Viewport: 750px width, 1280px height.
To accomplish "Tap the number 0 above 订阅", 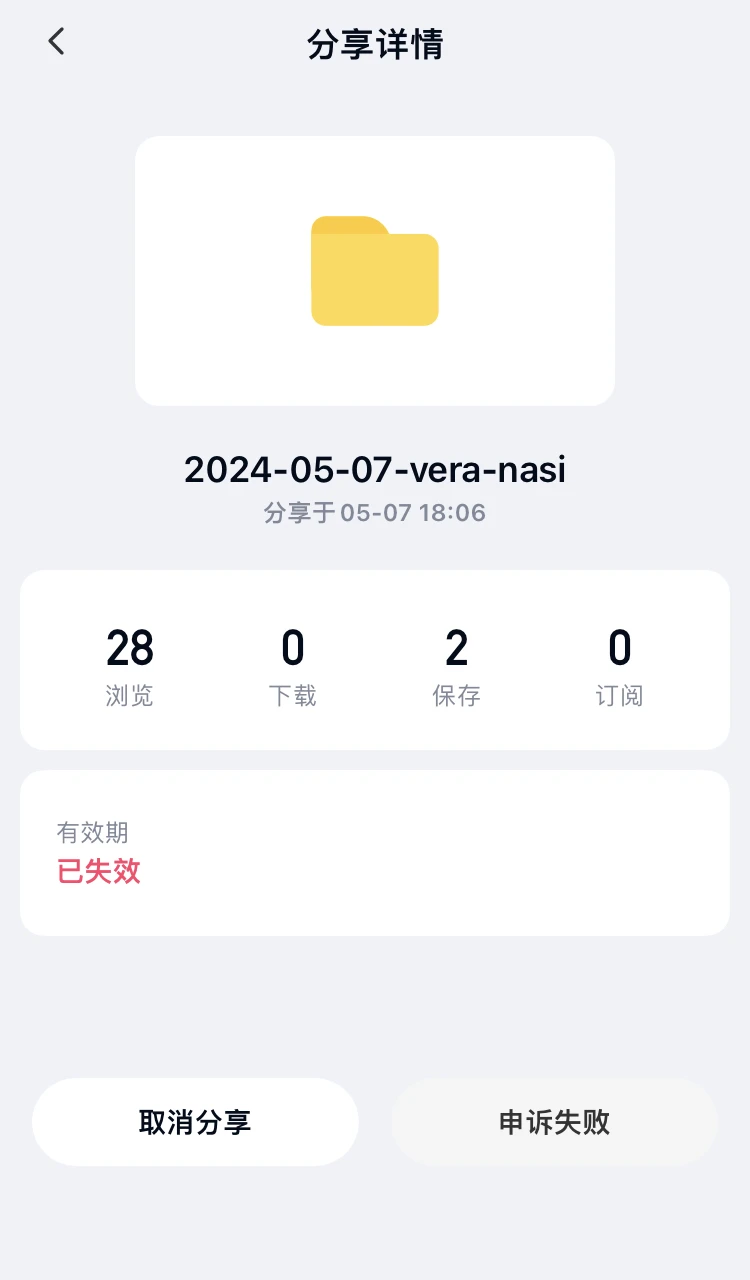I will coord(619,648).
